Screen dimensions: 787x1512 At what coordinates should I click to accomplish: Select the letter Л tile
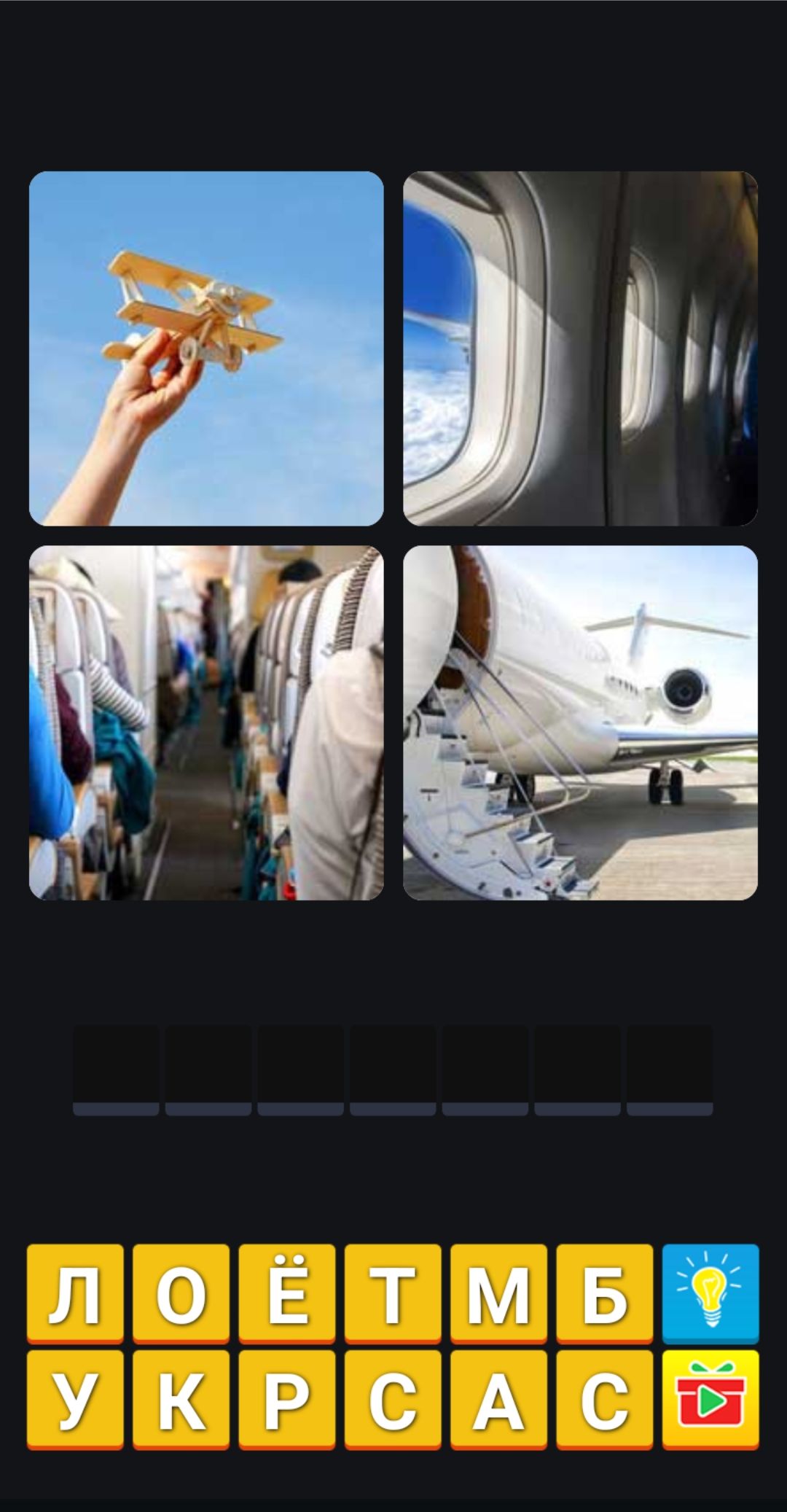[75, 1293]
